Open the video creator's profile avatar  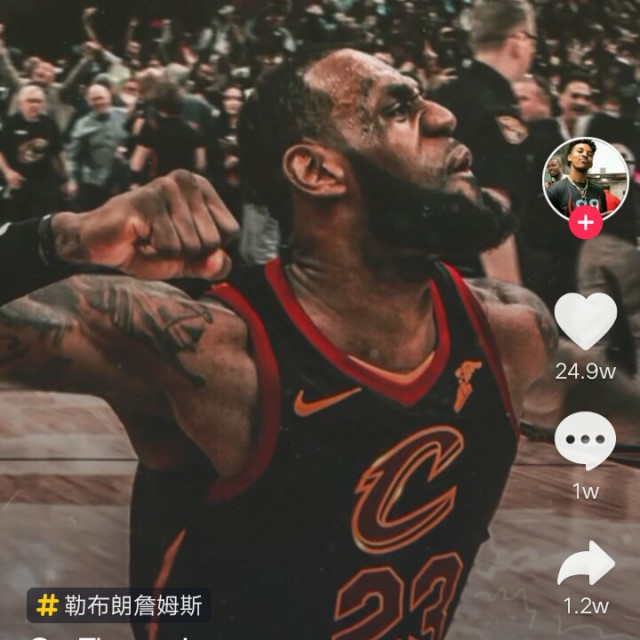pyautogui.click(x=585, y=178)
